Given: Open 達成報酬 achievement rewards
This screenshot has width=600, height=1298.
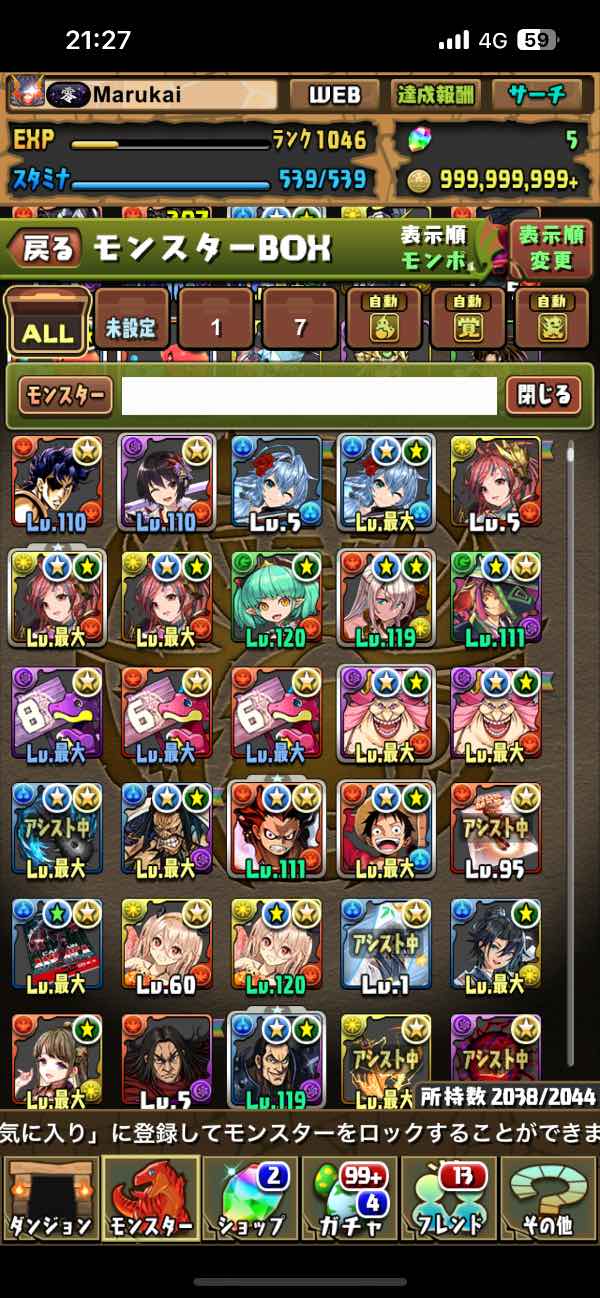Looking at the screenshot, I should coord(436,95).
